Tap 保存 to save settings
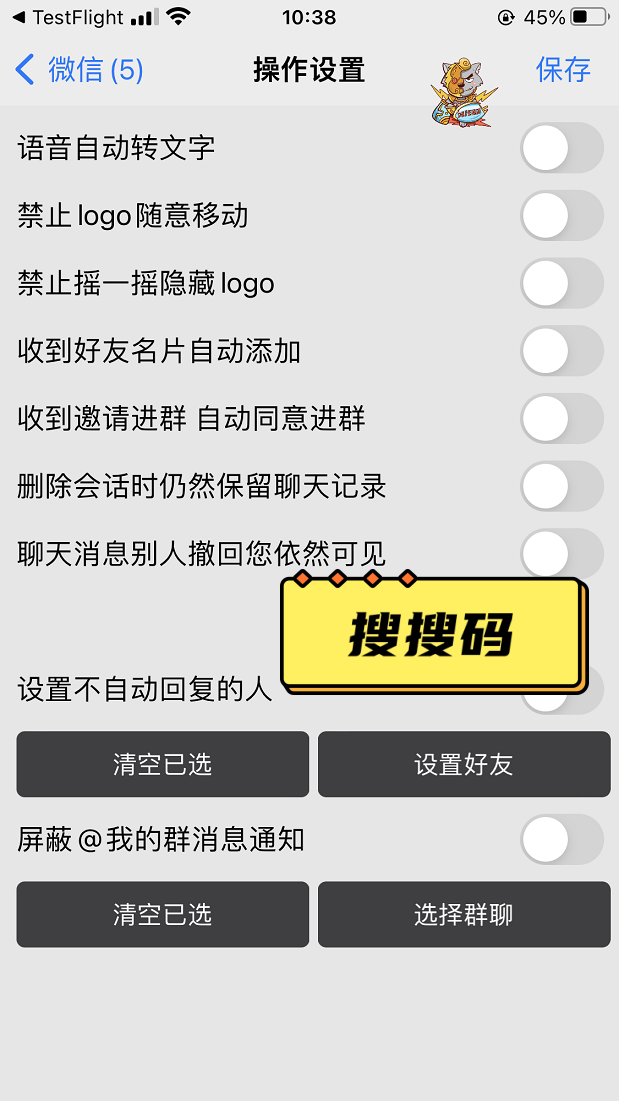Viewport: 619px width, 1101px height. point(563,69)
